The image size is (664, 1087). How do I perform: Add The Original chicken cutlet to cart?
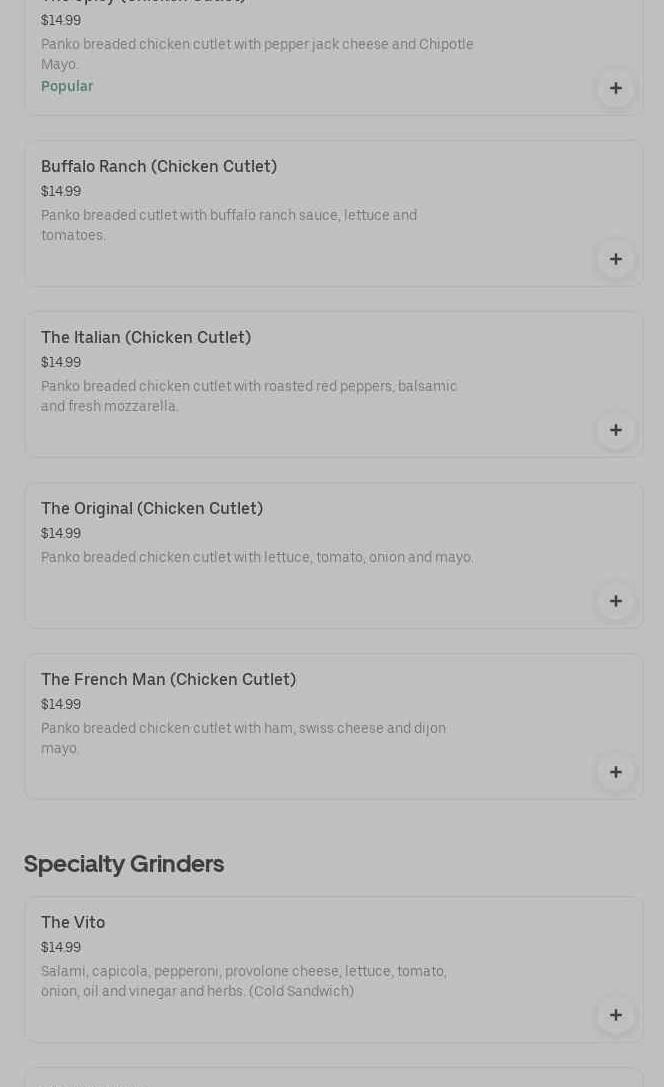click(x=616, y=601)
